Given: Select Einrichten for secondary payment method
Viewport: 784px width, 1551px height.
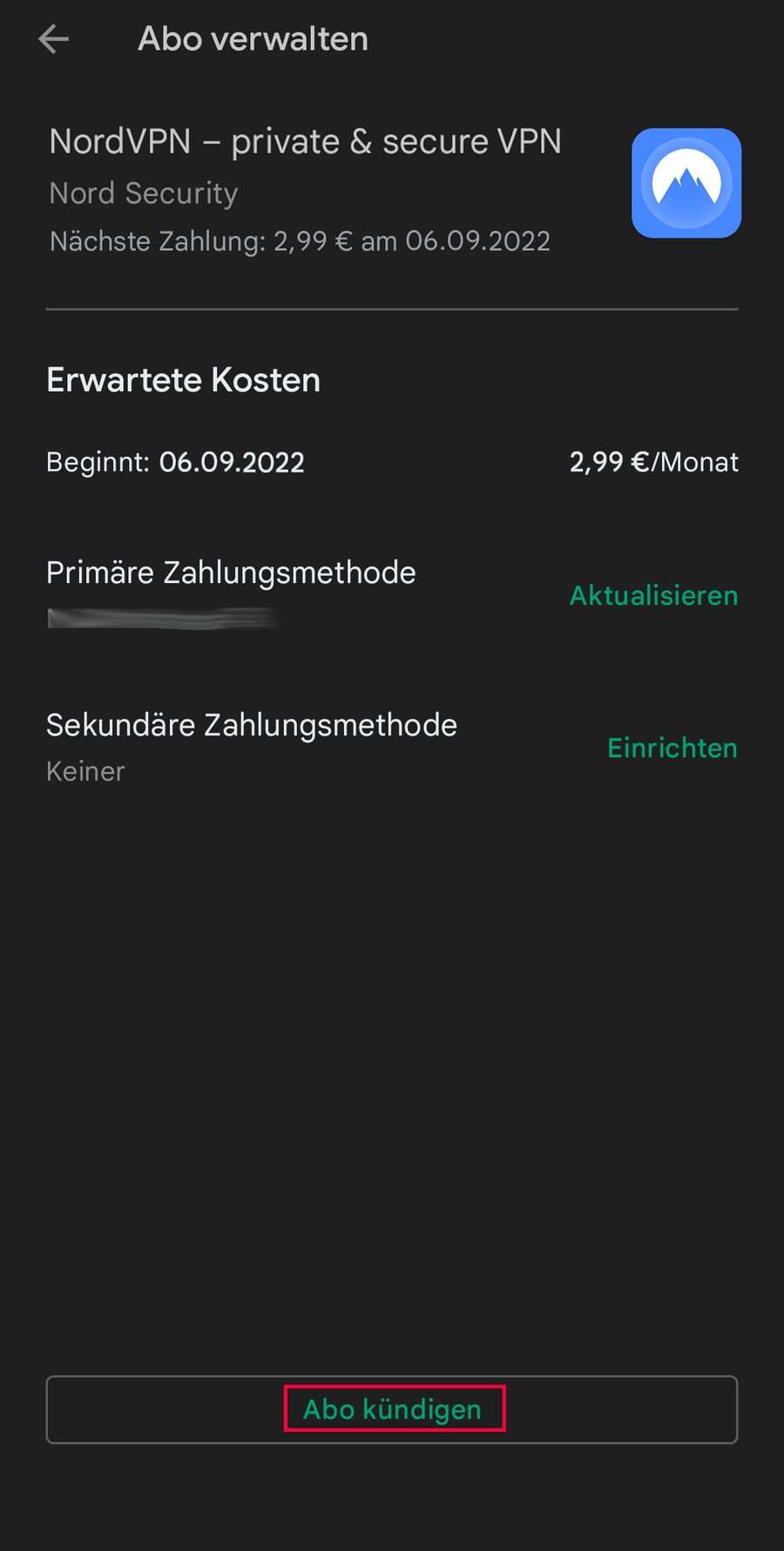Looking at the screenshot, I should pos(672,748).
